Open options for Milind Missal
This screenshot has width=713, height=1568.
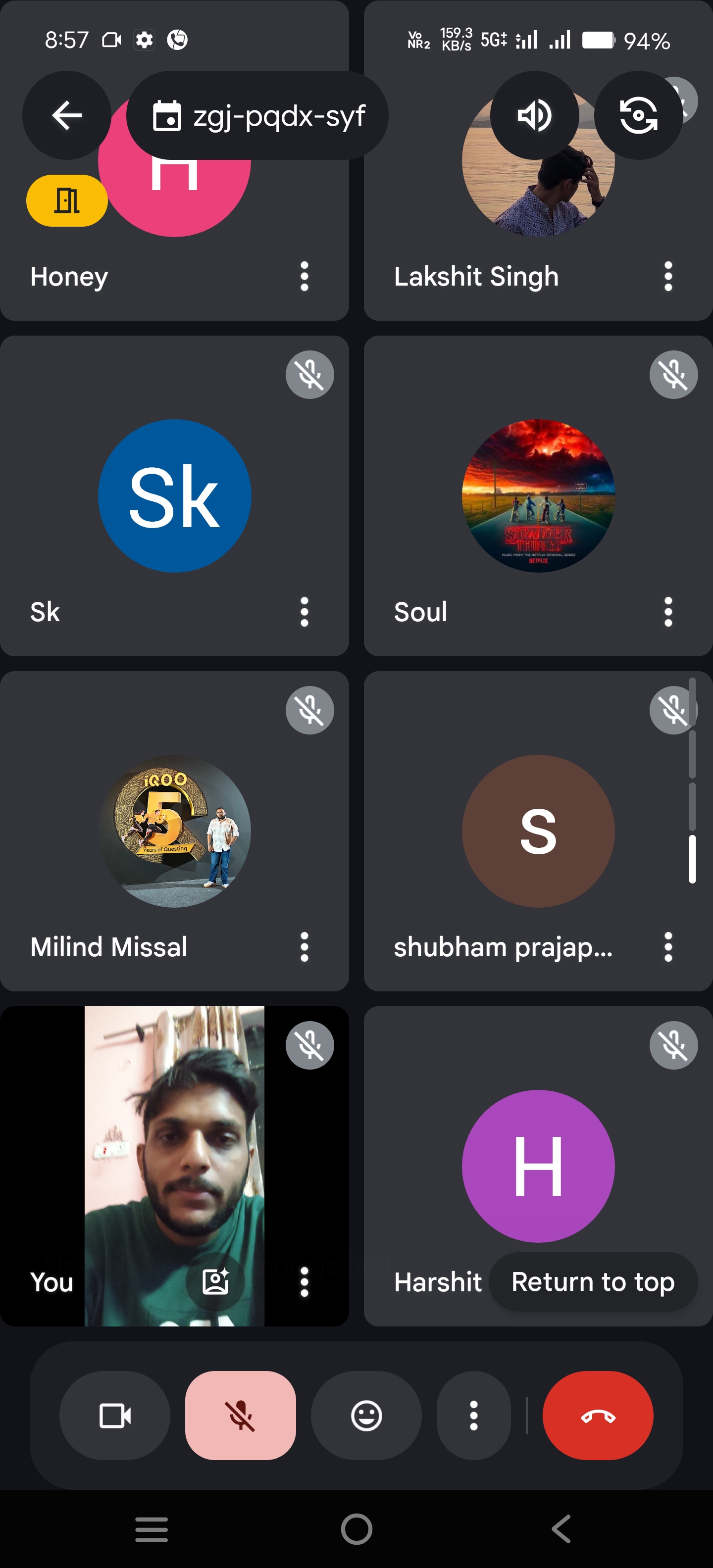tap(305, 947)
